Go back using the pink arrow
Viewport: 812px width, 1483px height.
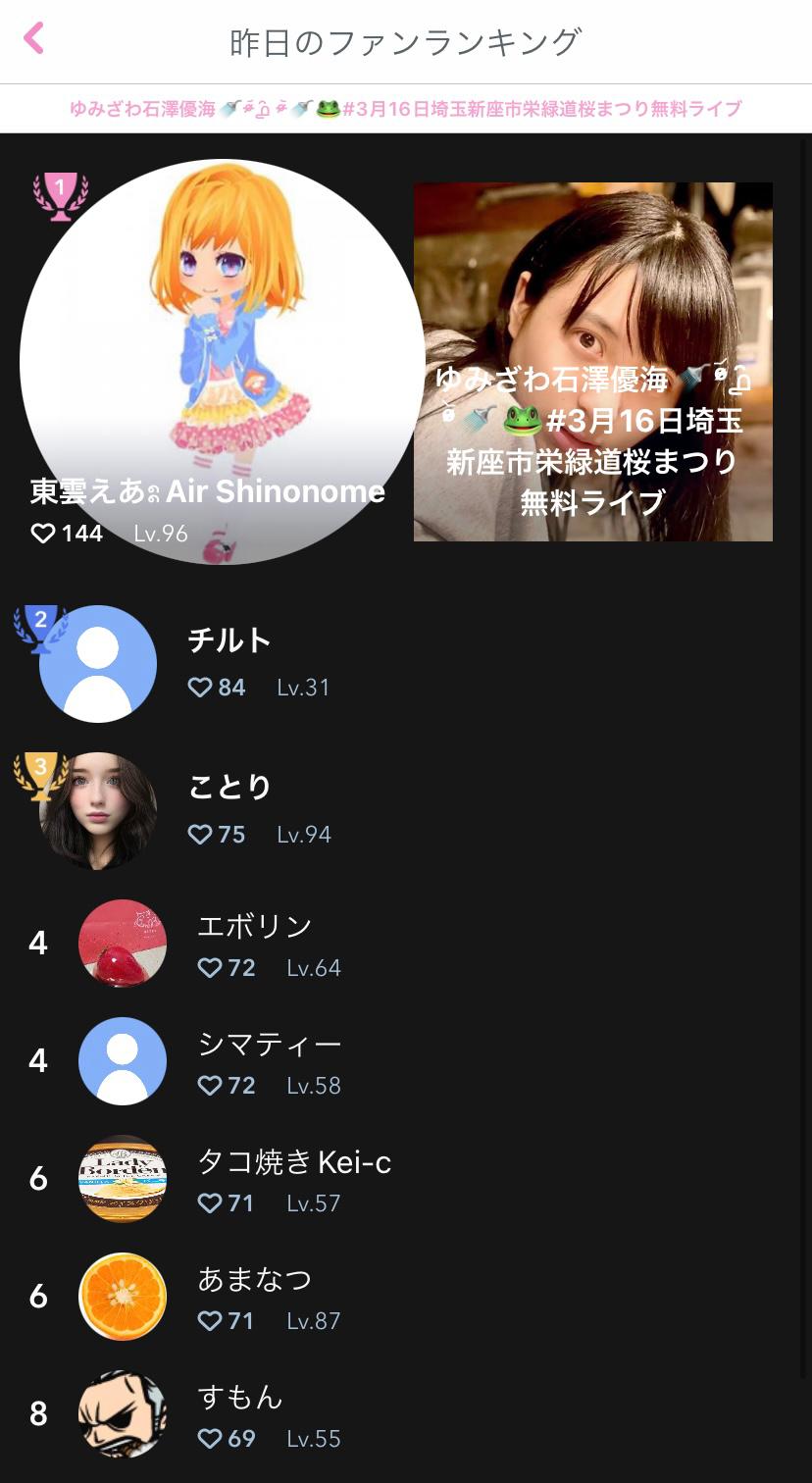[x=34, y=39]
